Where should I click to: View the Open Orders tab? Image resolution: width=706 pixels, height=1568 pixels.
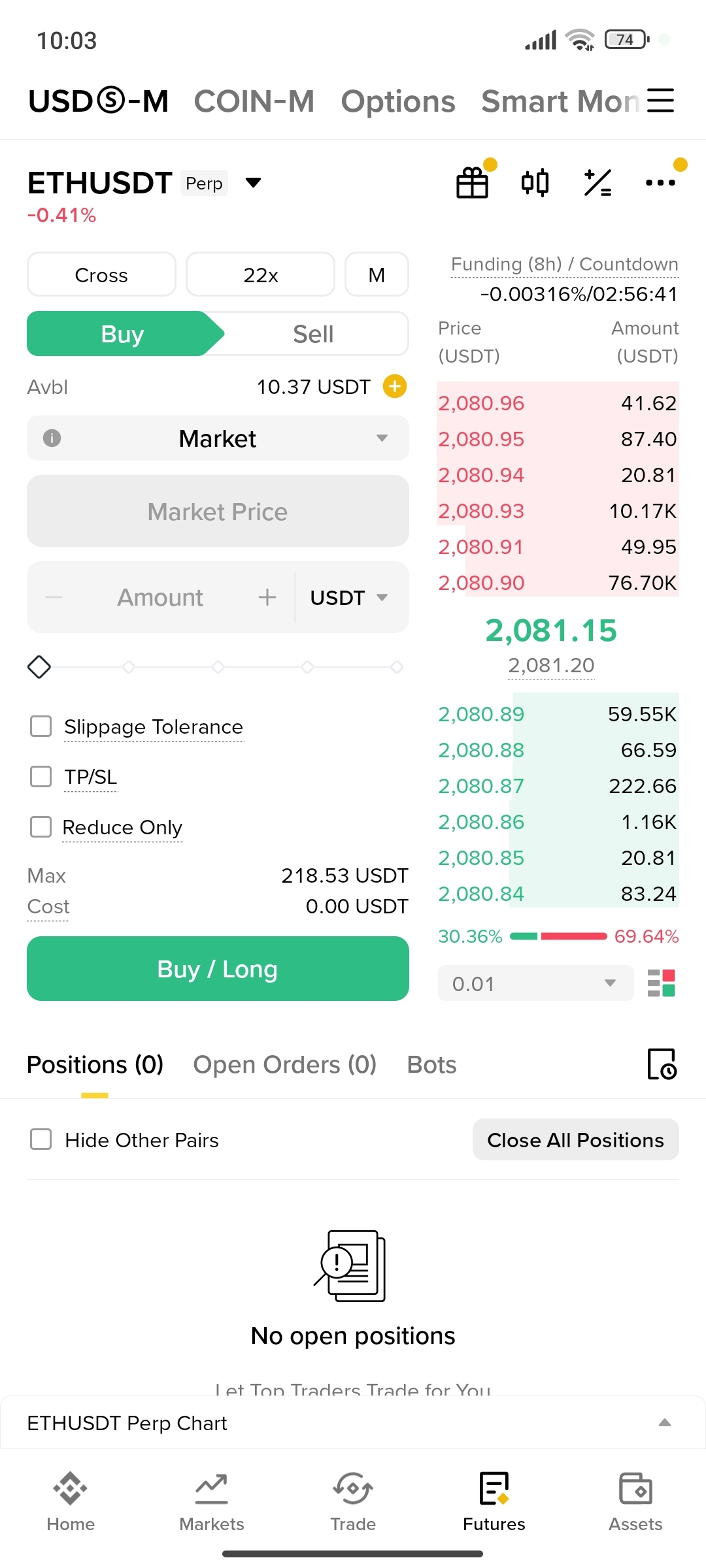pos(284,1065)
